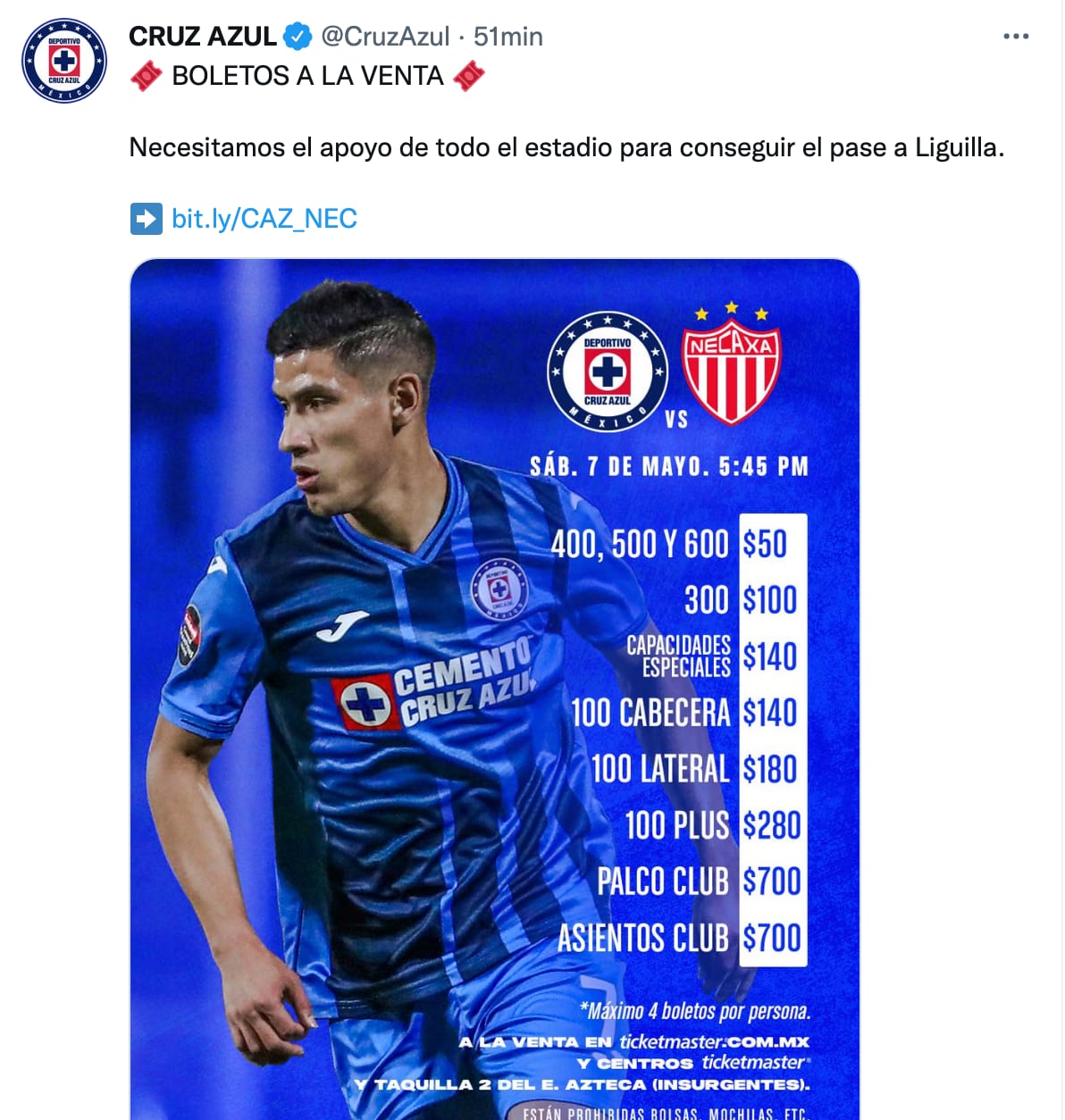Open the bit.ly/CAZ_NEC ticket link
Screen dimensions: 1065x1120
tap(264, 218)
